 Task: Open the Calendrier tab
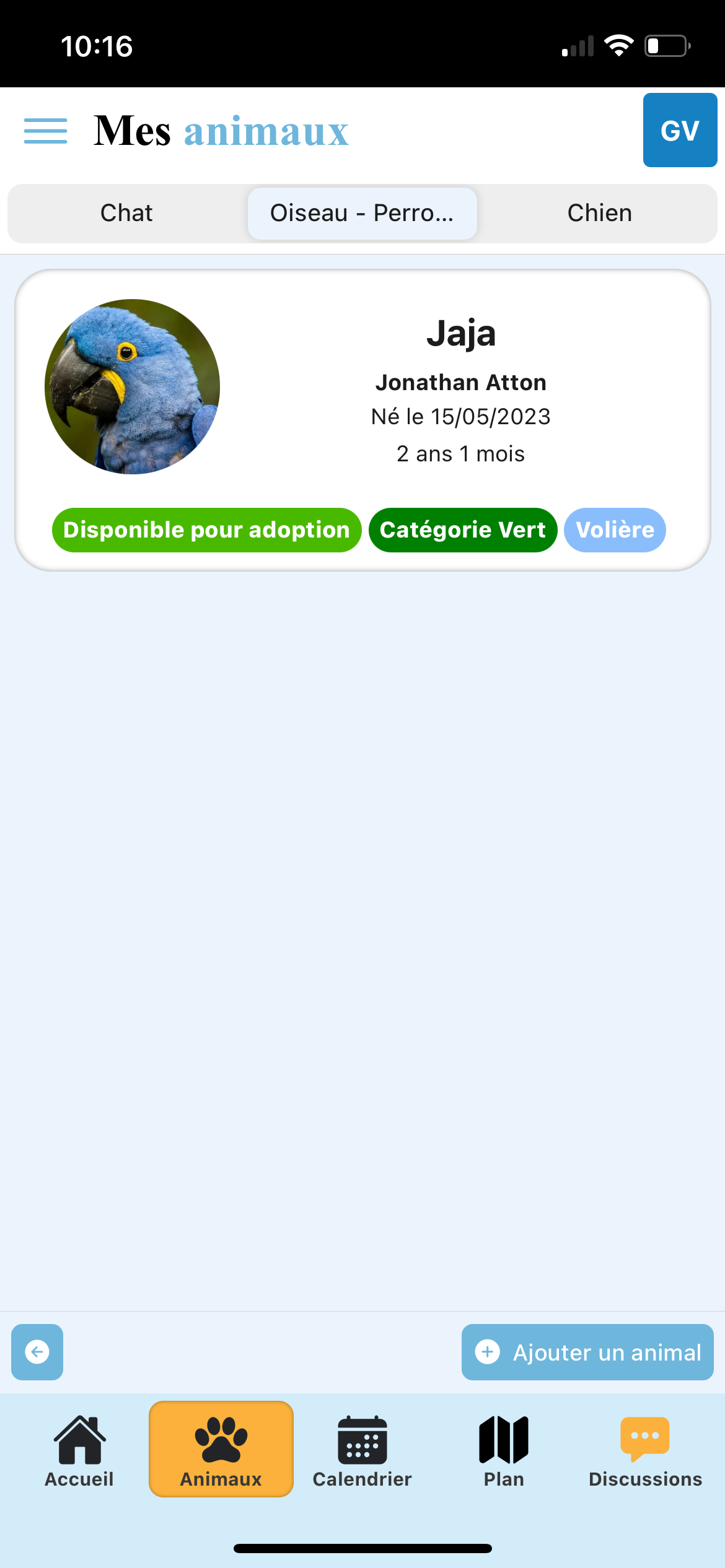tap(362, 1449)
